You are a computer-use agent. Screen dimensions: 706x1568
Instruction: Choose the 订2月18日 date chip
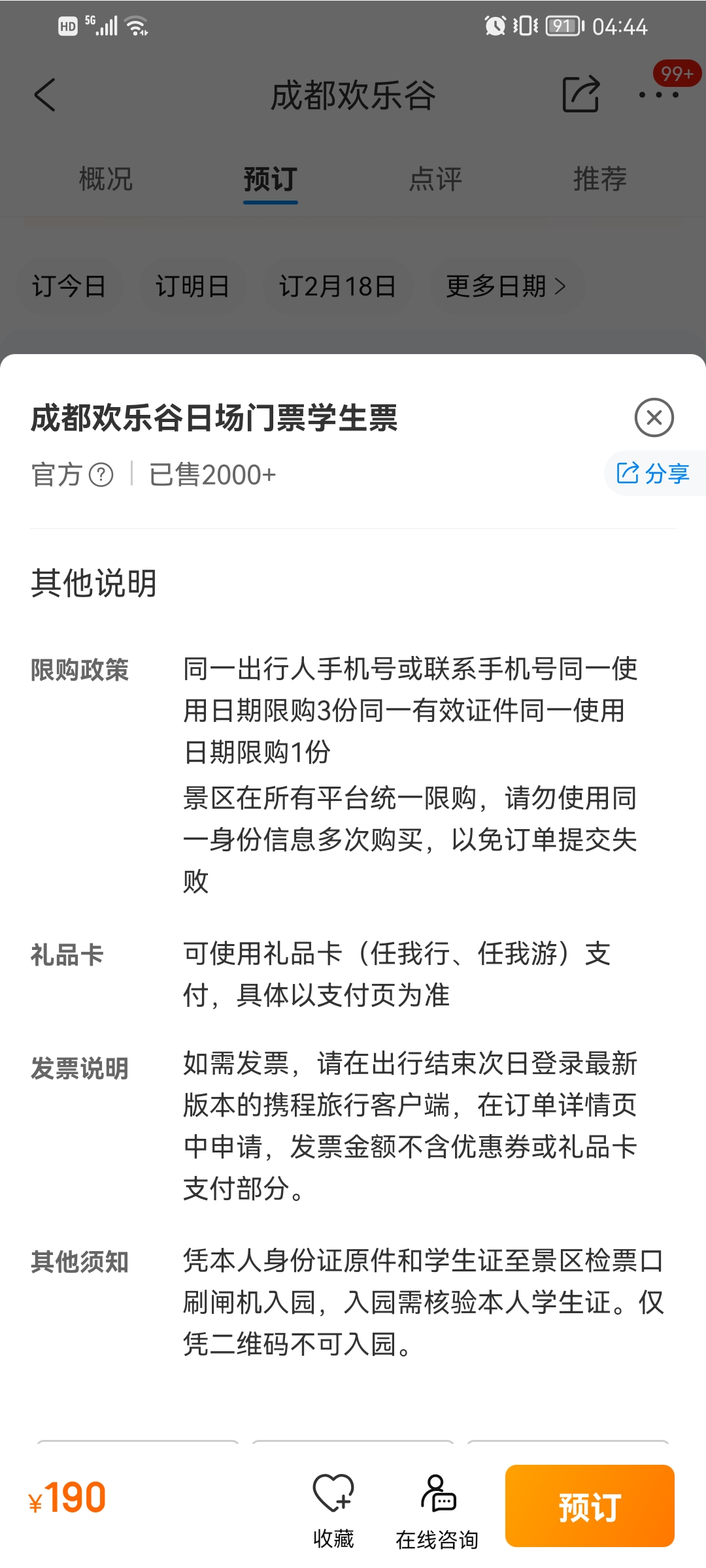click(x=338, y=286)
